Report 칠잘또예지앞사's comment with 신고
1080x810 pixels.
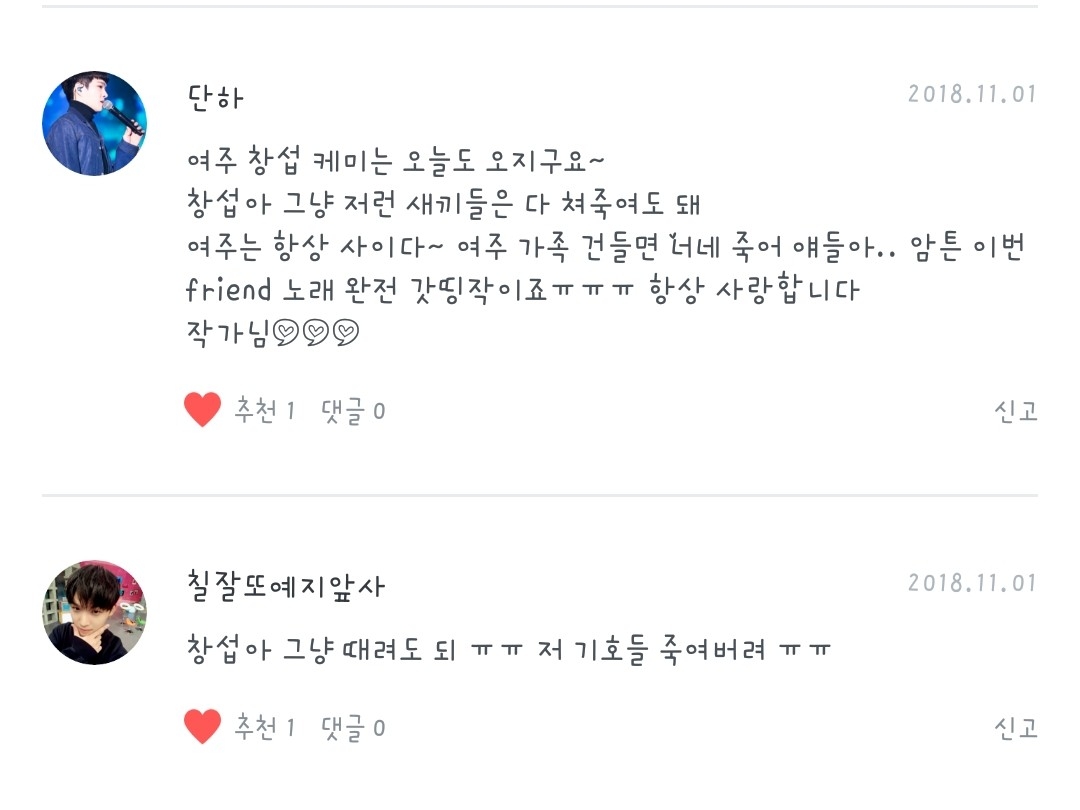(1016, 728)
